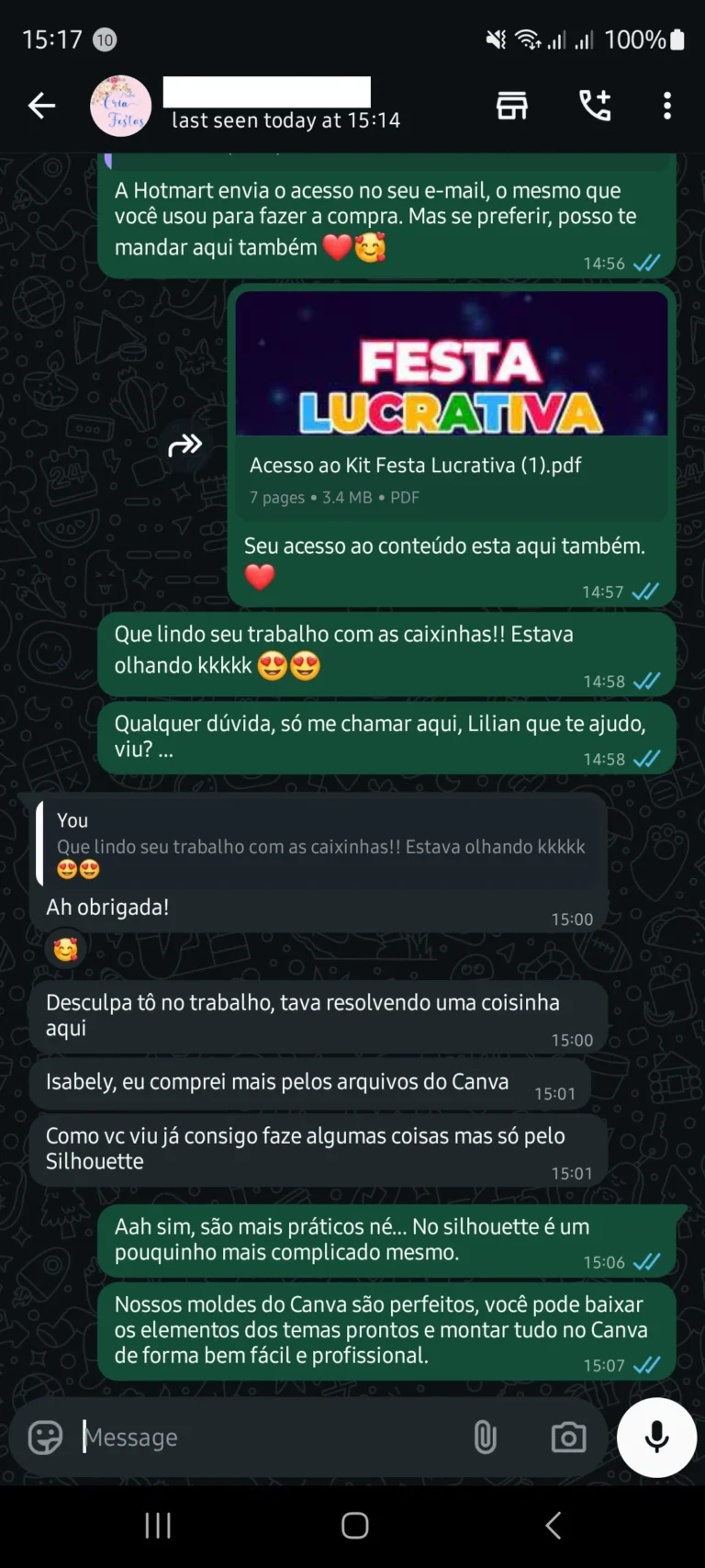Go back with the header back arrow
705x1568 pixels.
point(40,106)
